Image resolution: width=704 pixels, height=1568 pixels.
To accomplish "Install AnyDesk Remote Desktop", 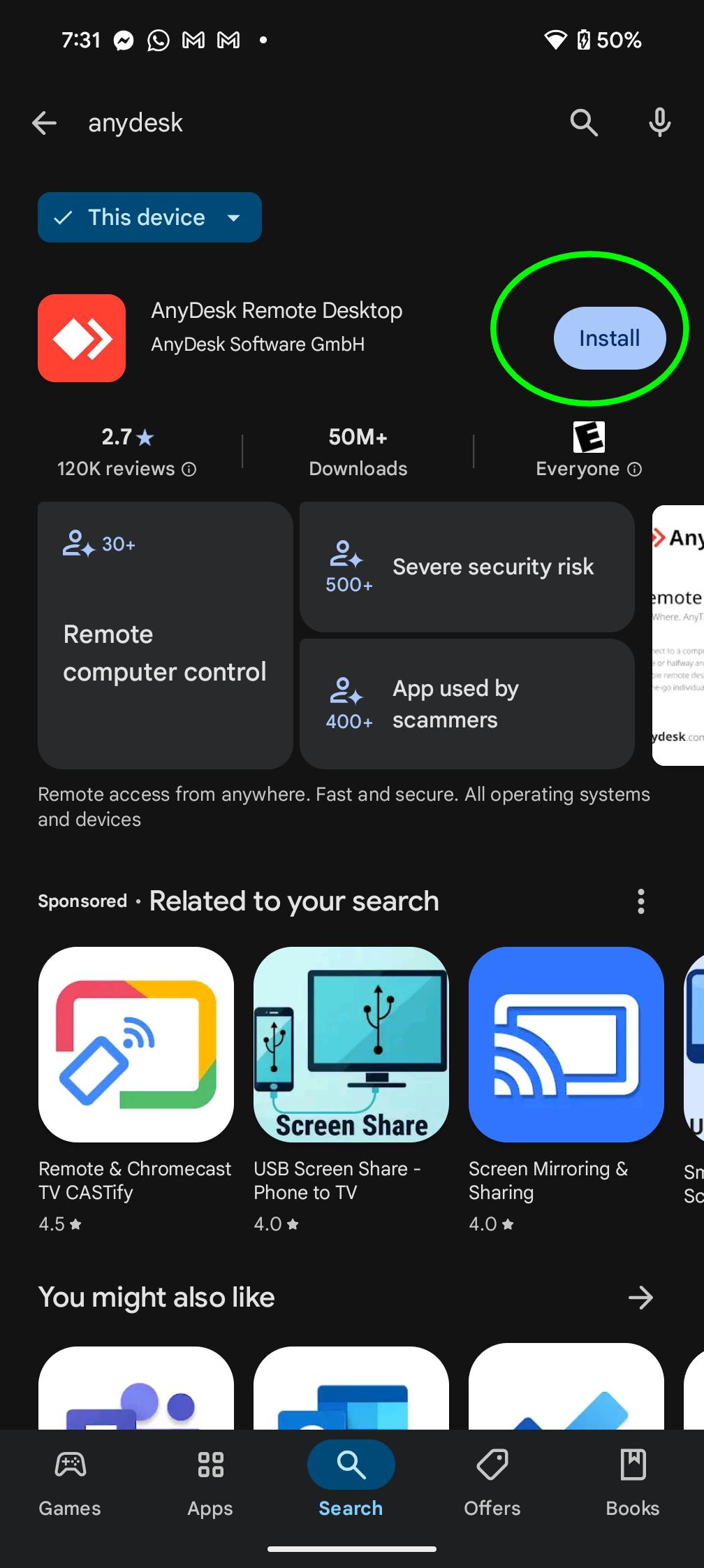I will tap(610, 338).
